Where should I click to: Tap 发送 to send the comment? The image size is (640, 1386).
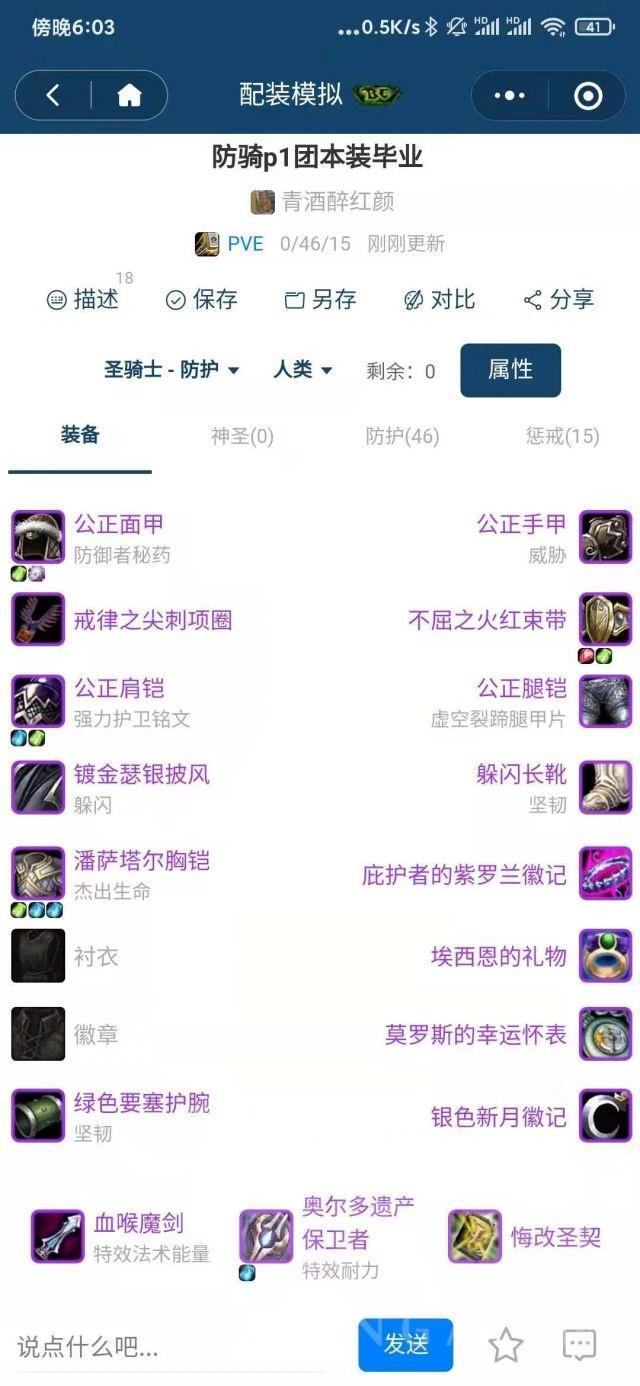click(405, 1344)
